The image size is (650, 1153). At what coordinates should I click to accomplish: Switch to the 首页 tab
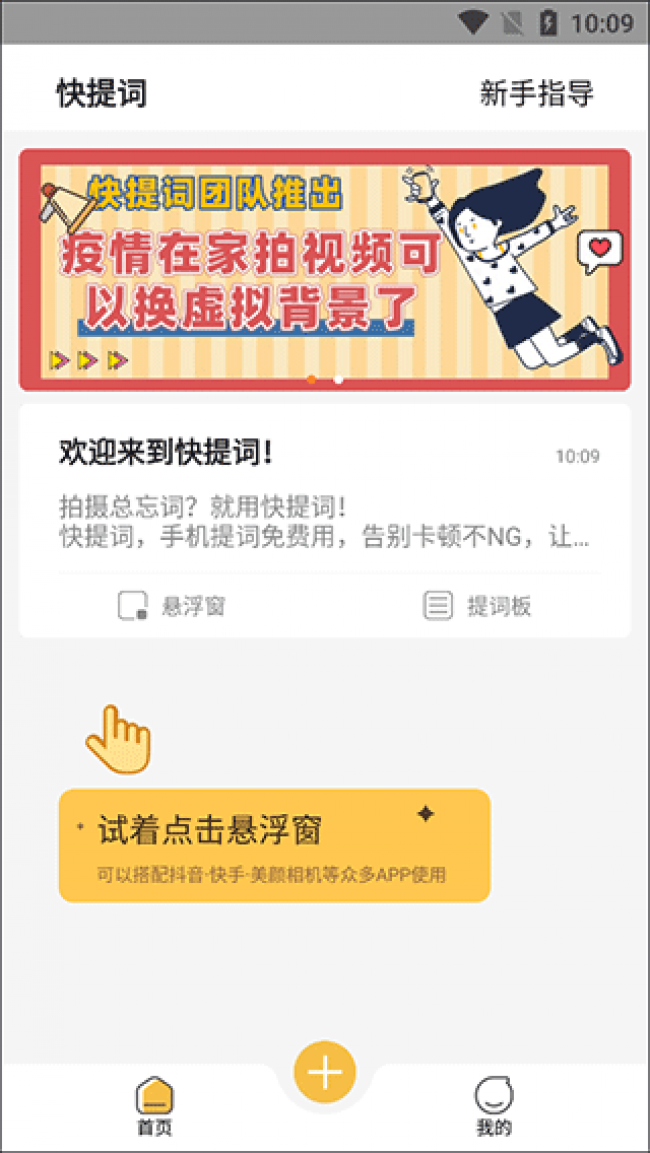[x=155, y=1105]
